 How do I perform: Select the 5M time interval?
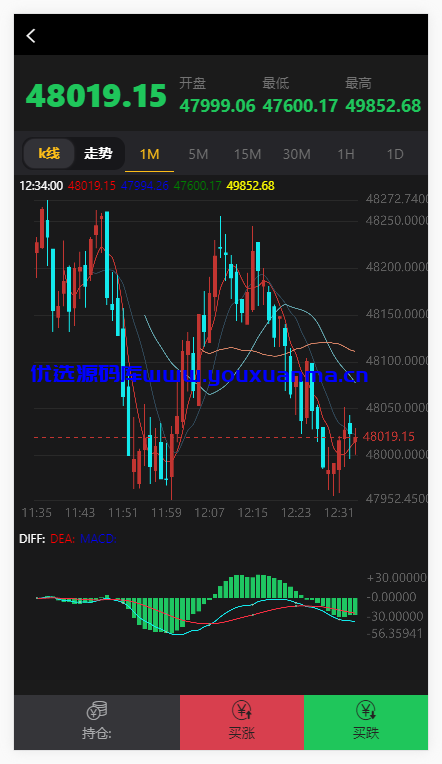pos(198,154)
